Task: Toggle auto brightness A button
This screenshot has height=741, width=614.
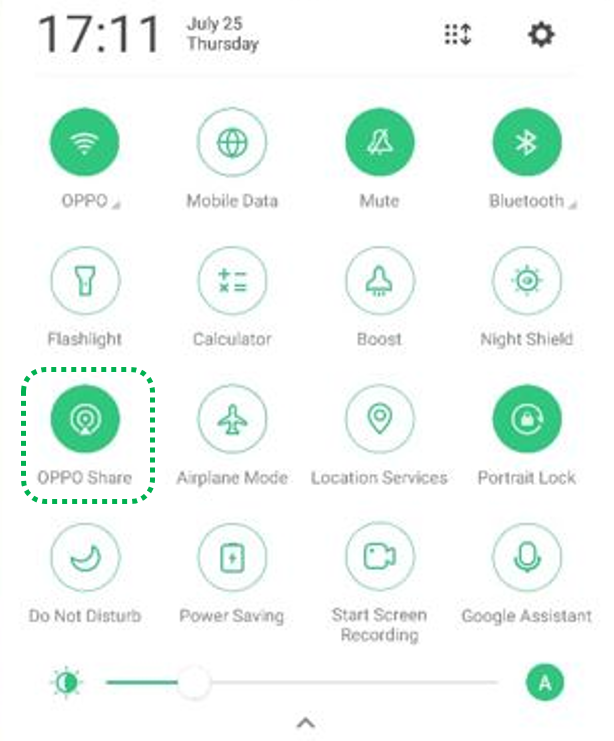Action: click(x=545, y=683)
